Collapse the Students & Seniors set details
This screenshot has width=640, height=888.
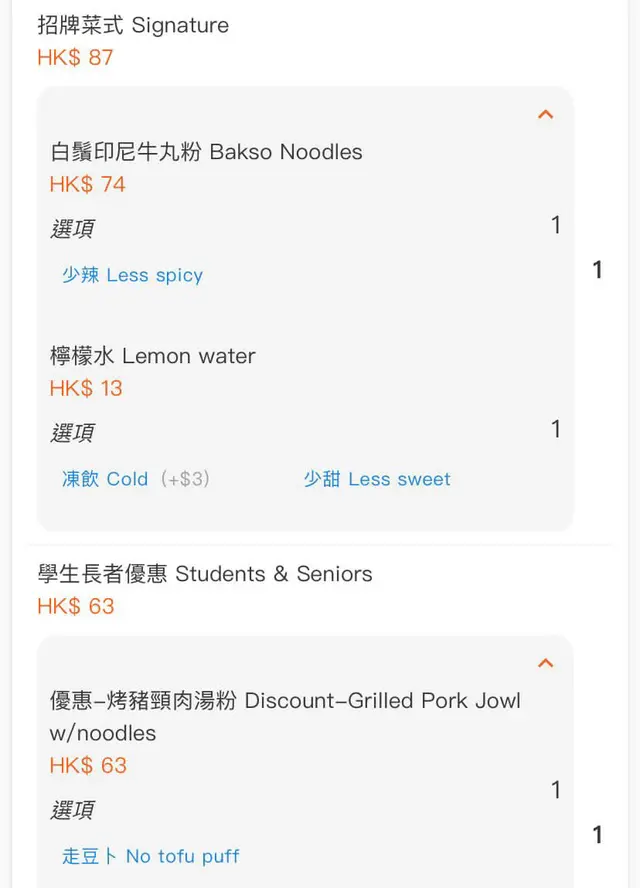(545, 663)
